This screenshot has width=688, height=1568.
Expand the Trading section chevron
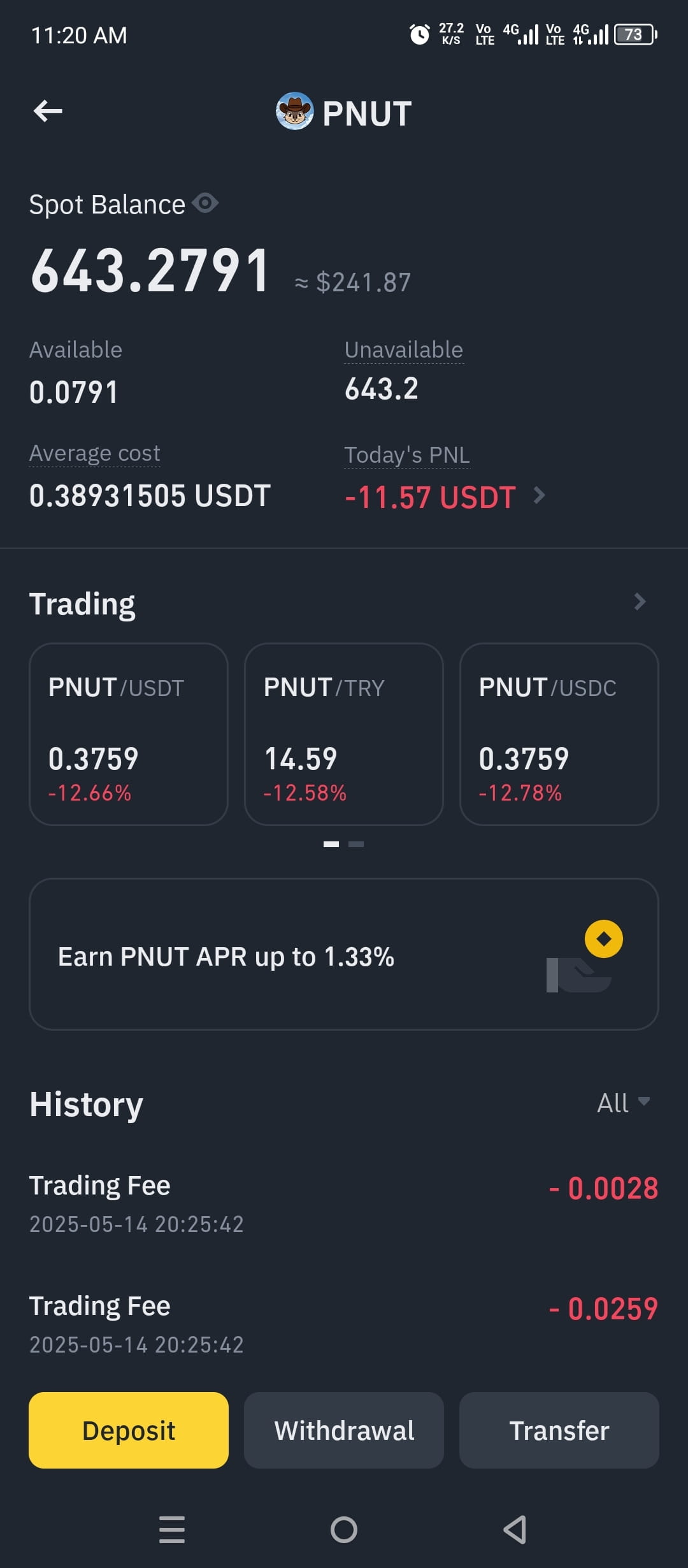[x=640, y=602]
